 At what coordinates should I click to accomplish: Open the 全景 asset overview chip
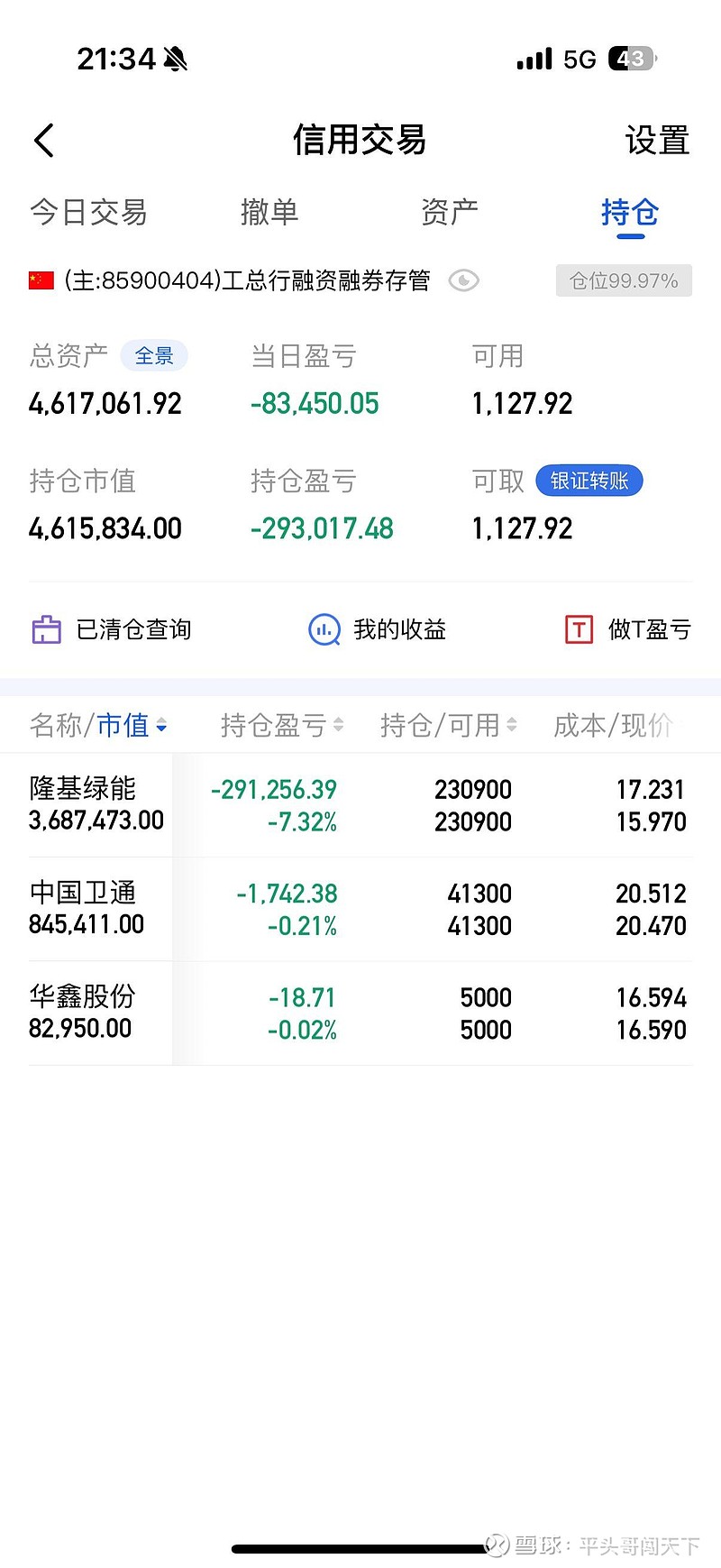154,356
